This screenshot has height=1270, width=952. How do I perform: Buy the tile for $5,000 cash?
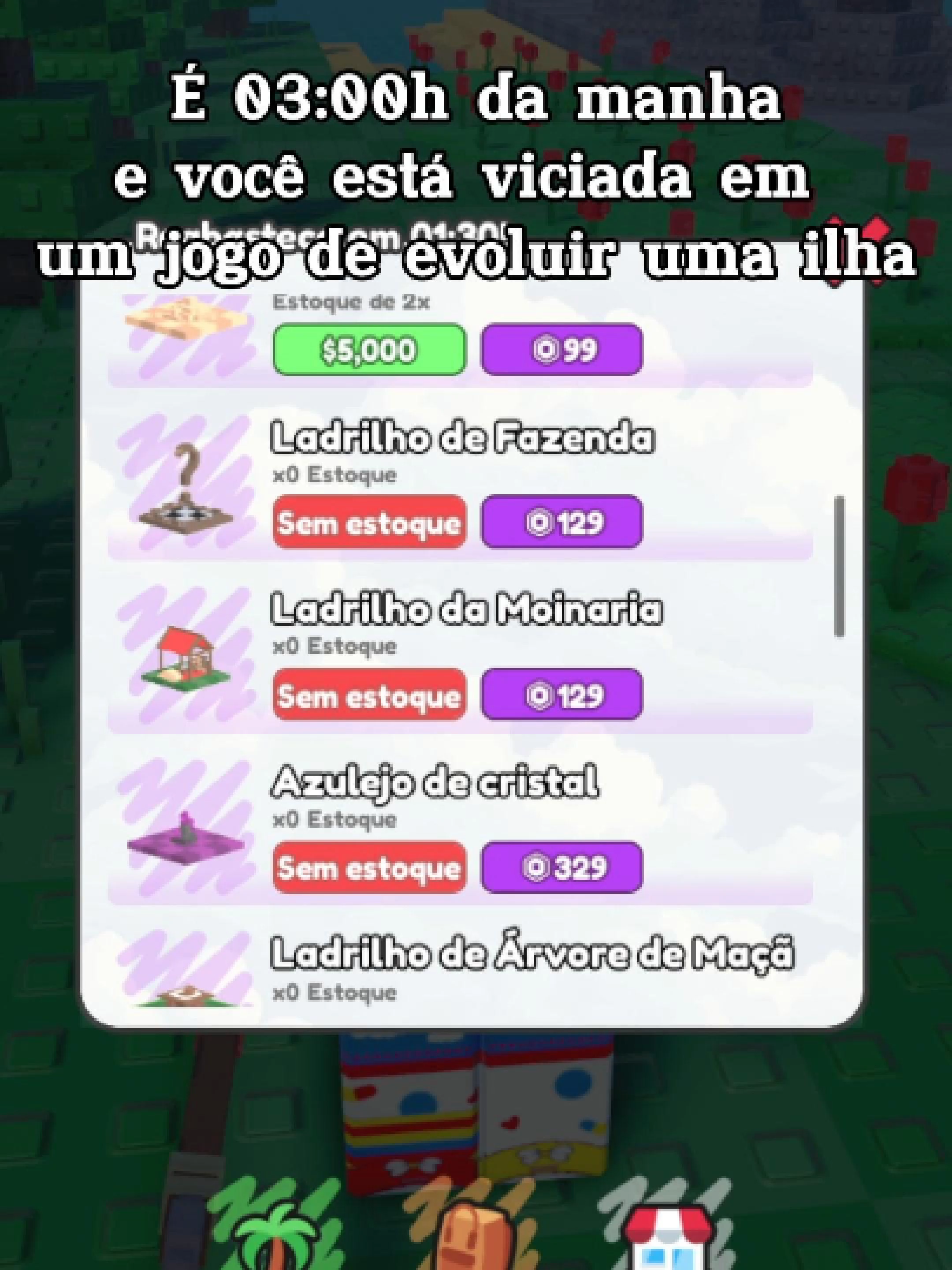(369, 350)
